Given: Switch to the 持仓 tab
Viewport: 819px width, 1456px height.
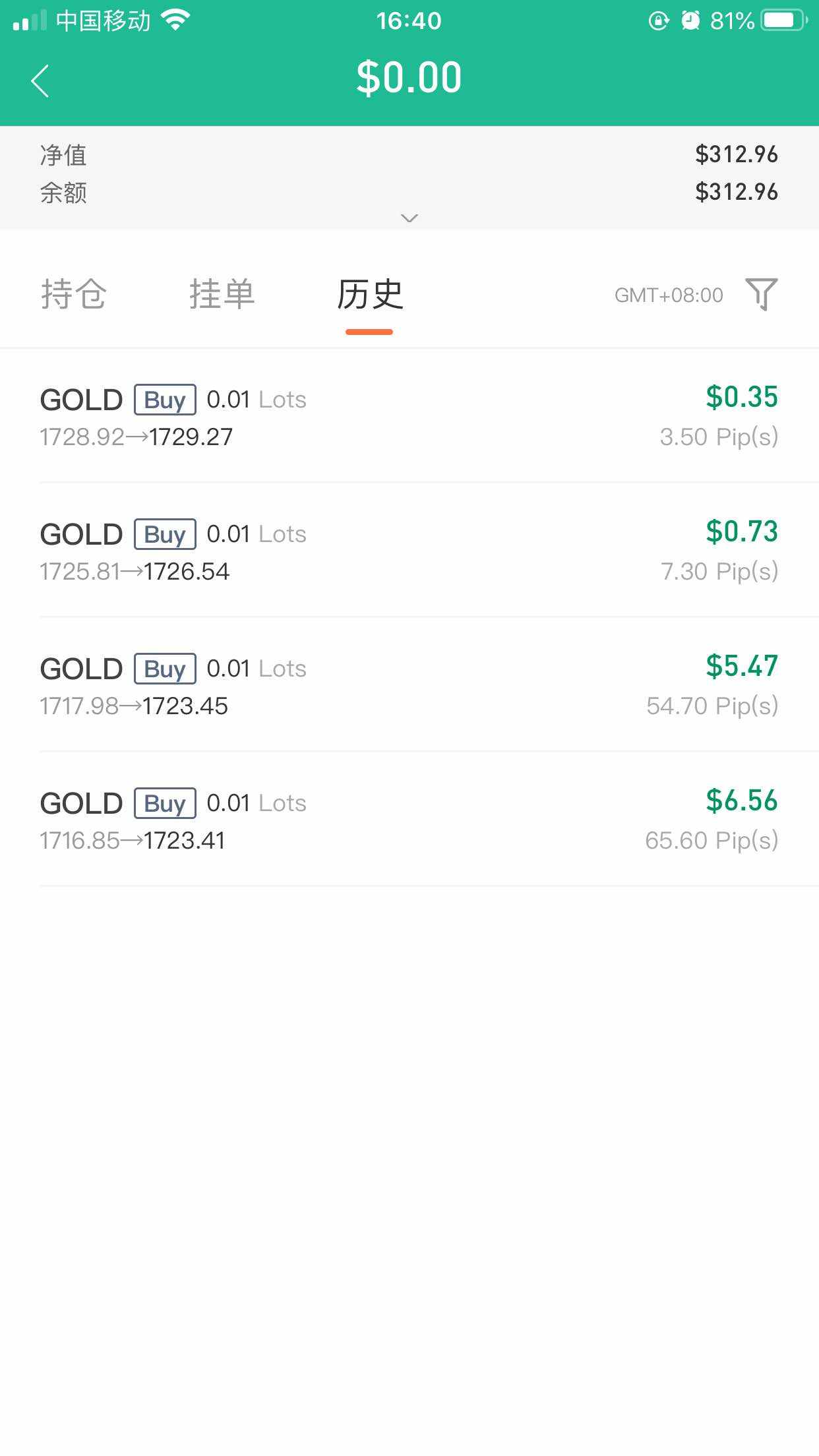Looking at the screenshot, I should tap(73, 294).
